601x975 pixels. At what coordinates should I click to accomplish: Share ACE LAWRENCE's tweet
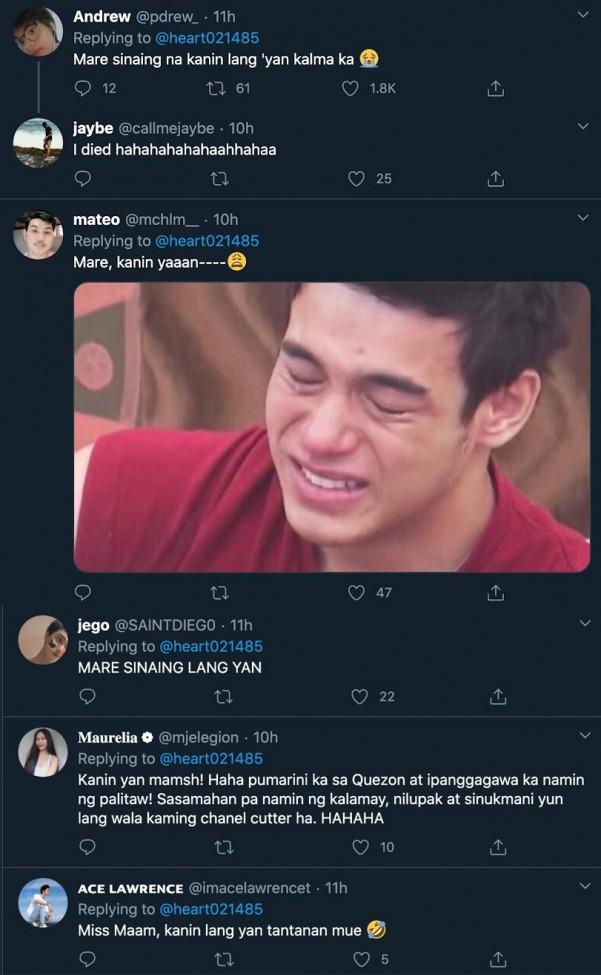(495, 960)
